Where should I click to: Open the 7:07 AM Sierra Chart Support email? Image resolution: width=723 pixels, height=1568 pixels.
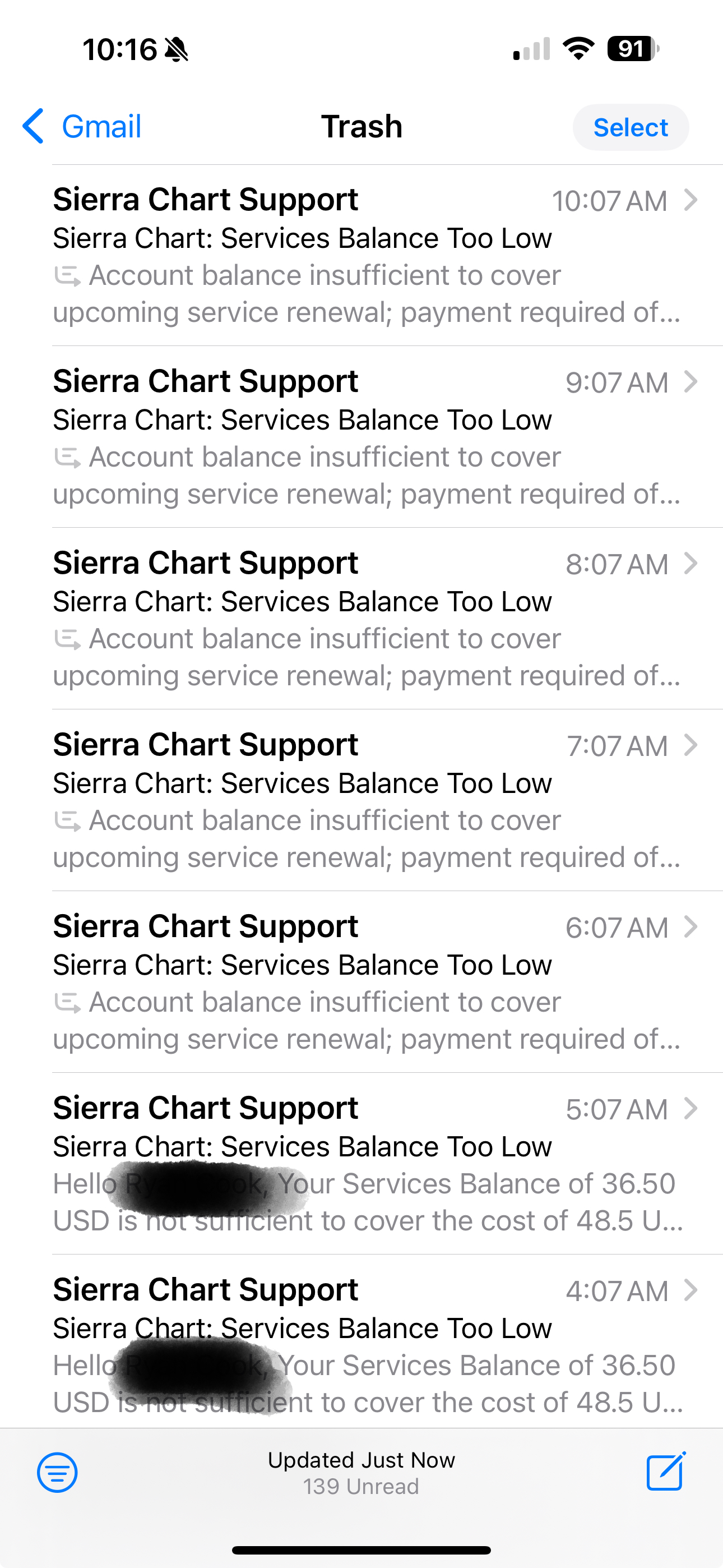tap(365, 800)
